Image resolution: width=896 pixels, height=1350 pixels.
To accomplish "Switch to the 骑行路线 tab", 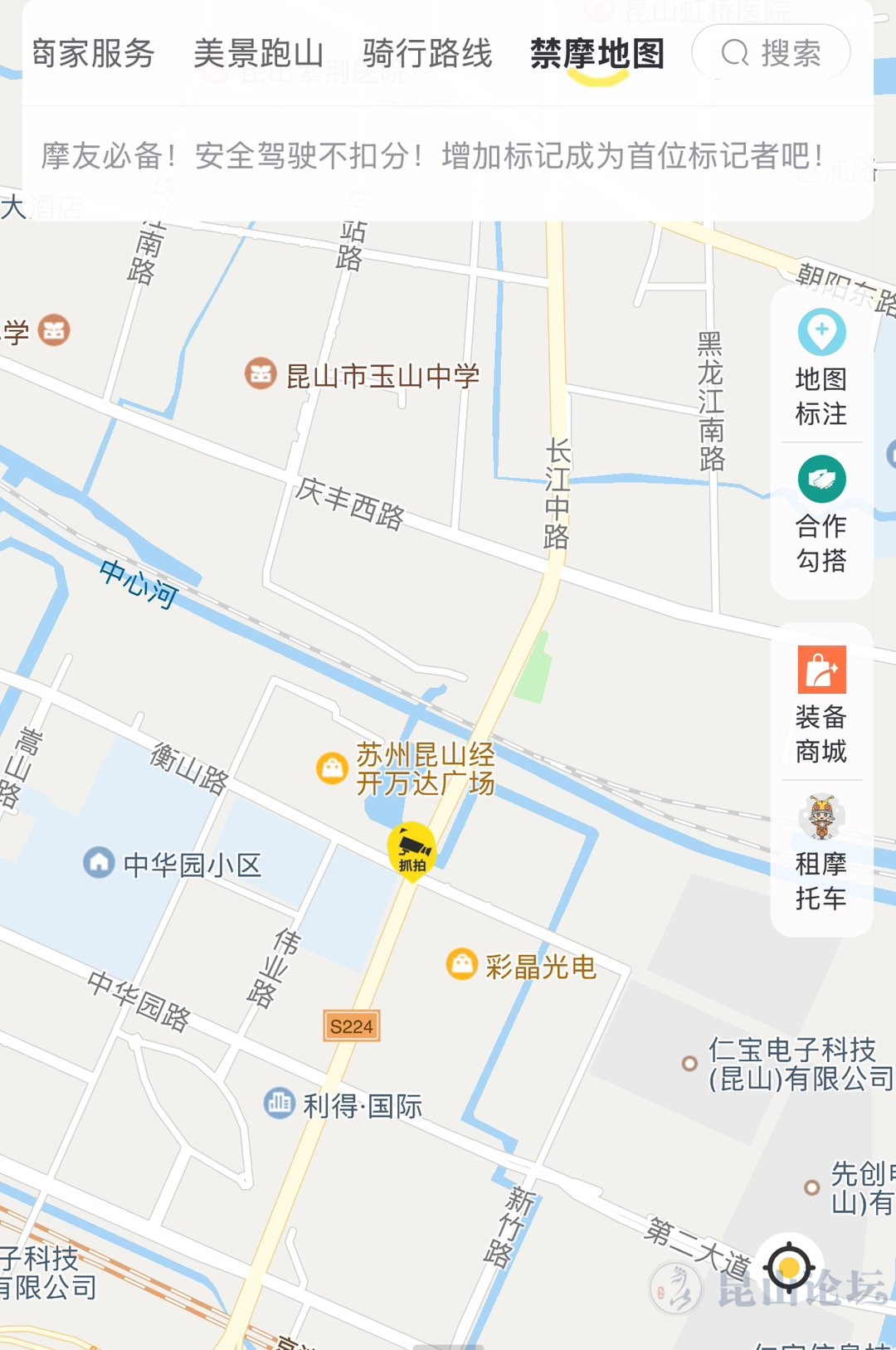I will point(427,54).
